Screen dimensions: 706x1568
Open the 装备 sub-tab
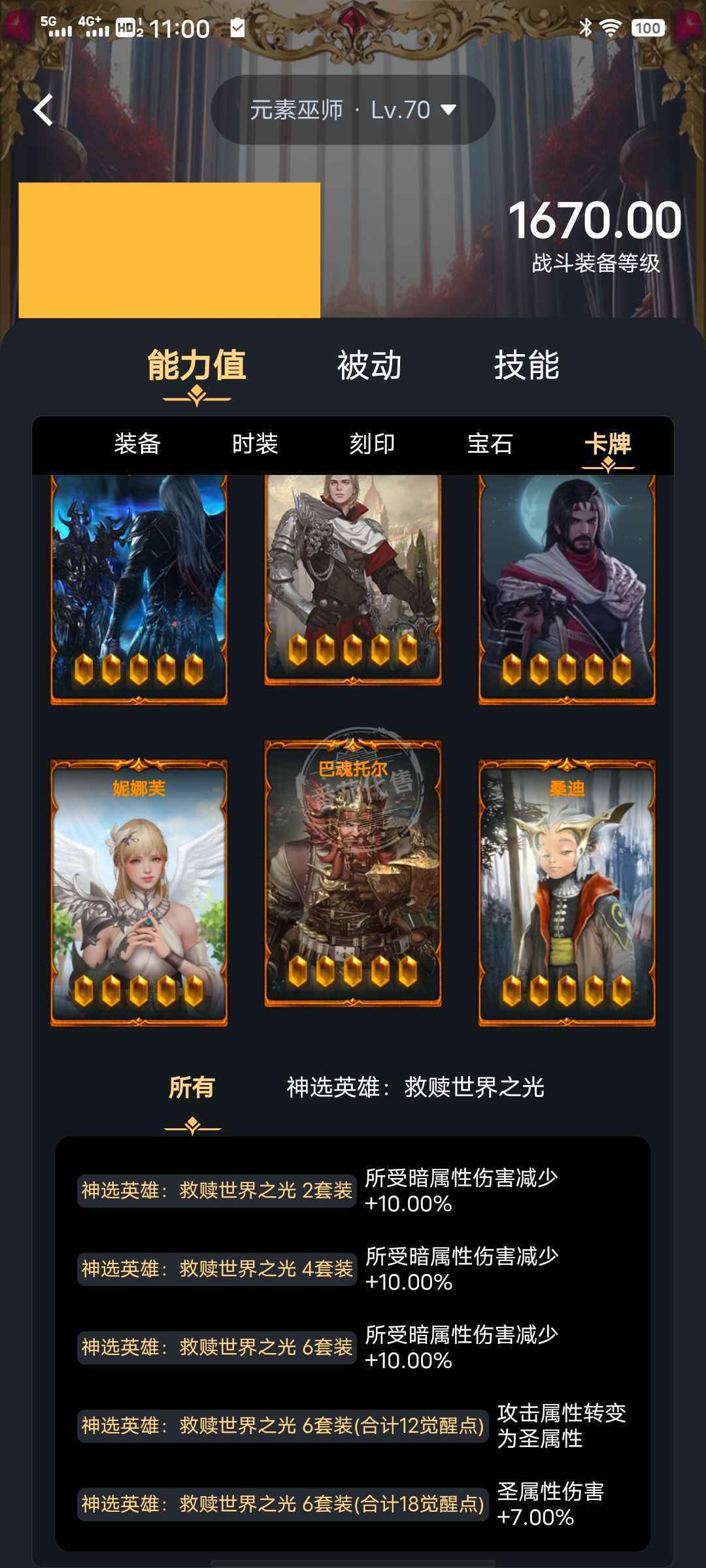(x=137, y=444)
